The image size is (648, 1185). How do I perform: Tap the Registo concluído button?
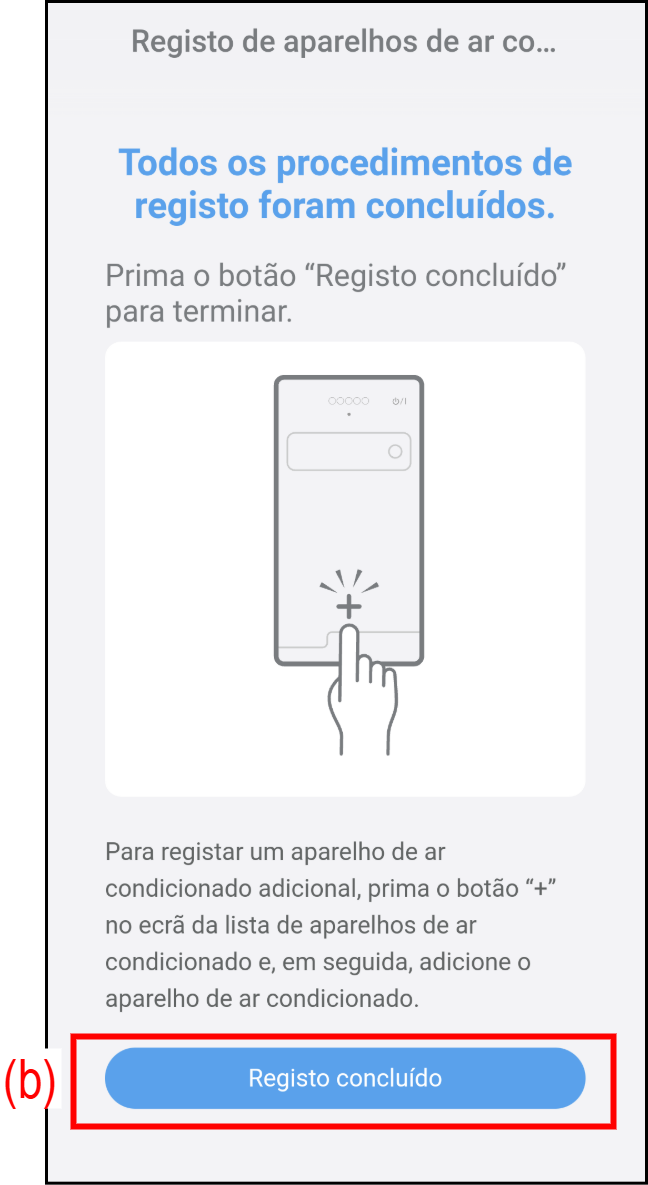pyautogui.click(x=345, y=1078)
